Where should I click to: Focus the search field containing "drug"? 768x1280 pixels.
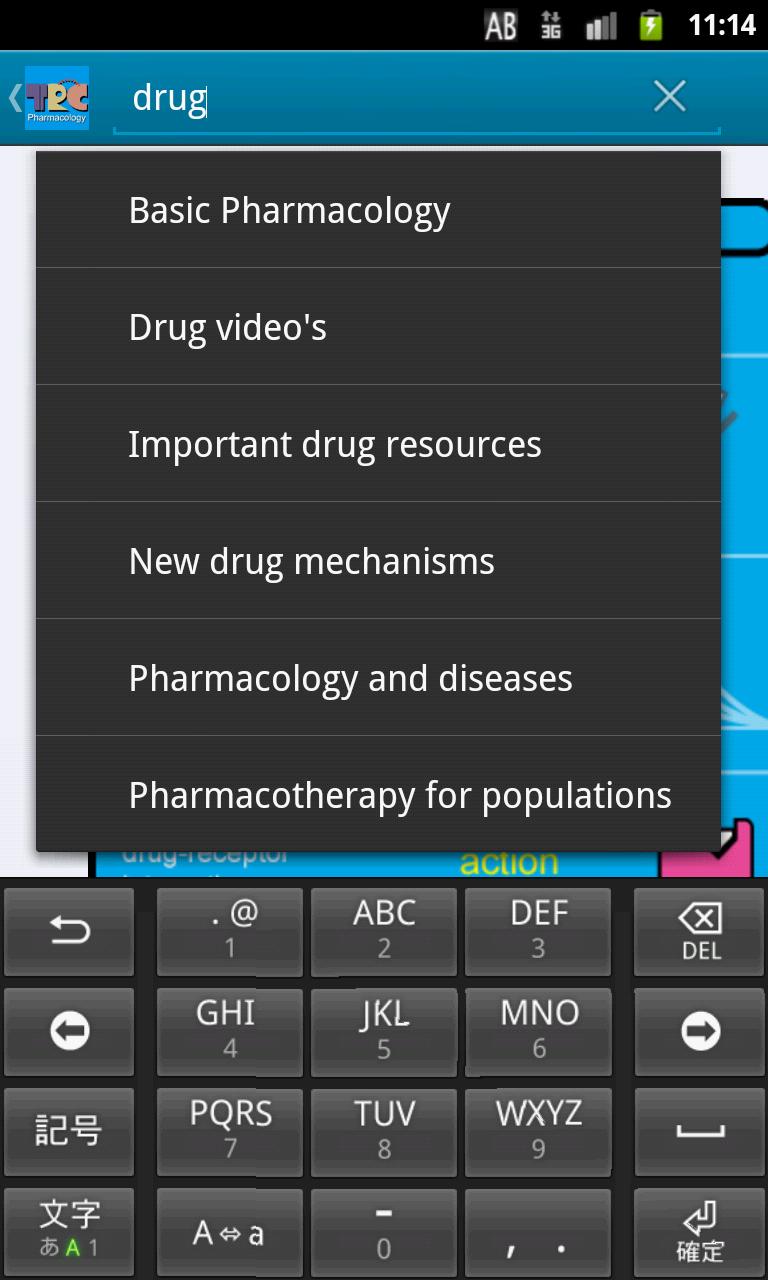click(x=380, y=98)
